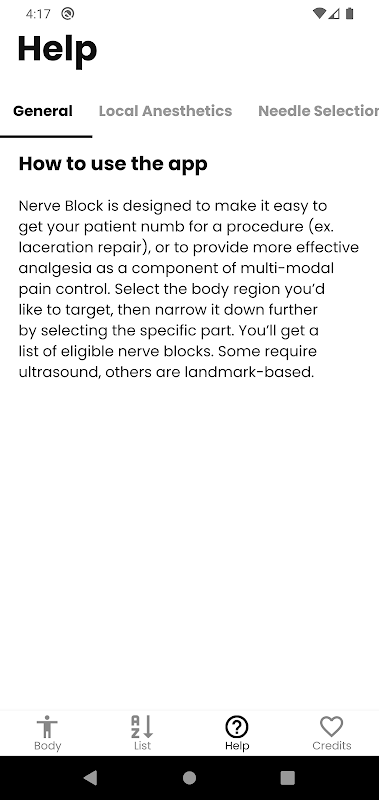Tap the system back button

pyautogui.click(x=90, y=778)
